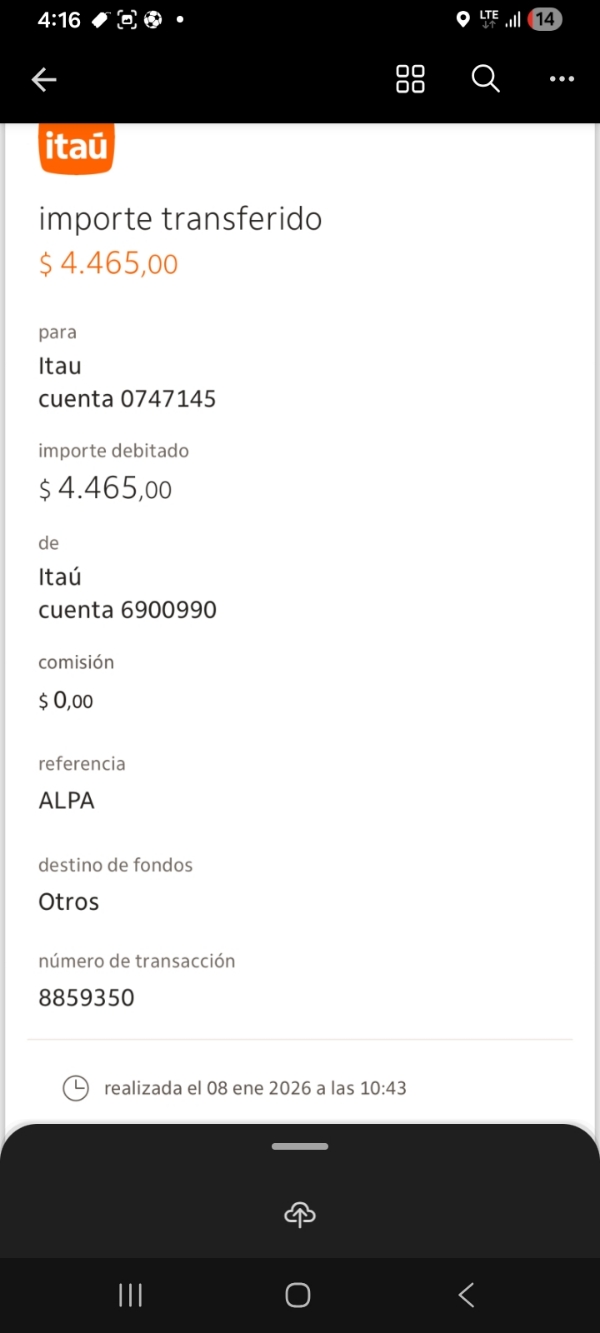Go to the home screen
Viewport: 600px width, 1333px height.
298,1295
